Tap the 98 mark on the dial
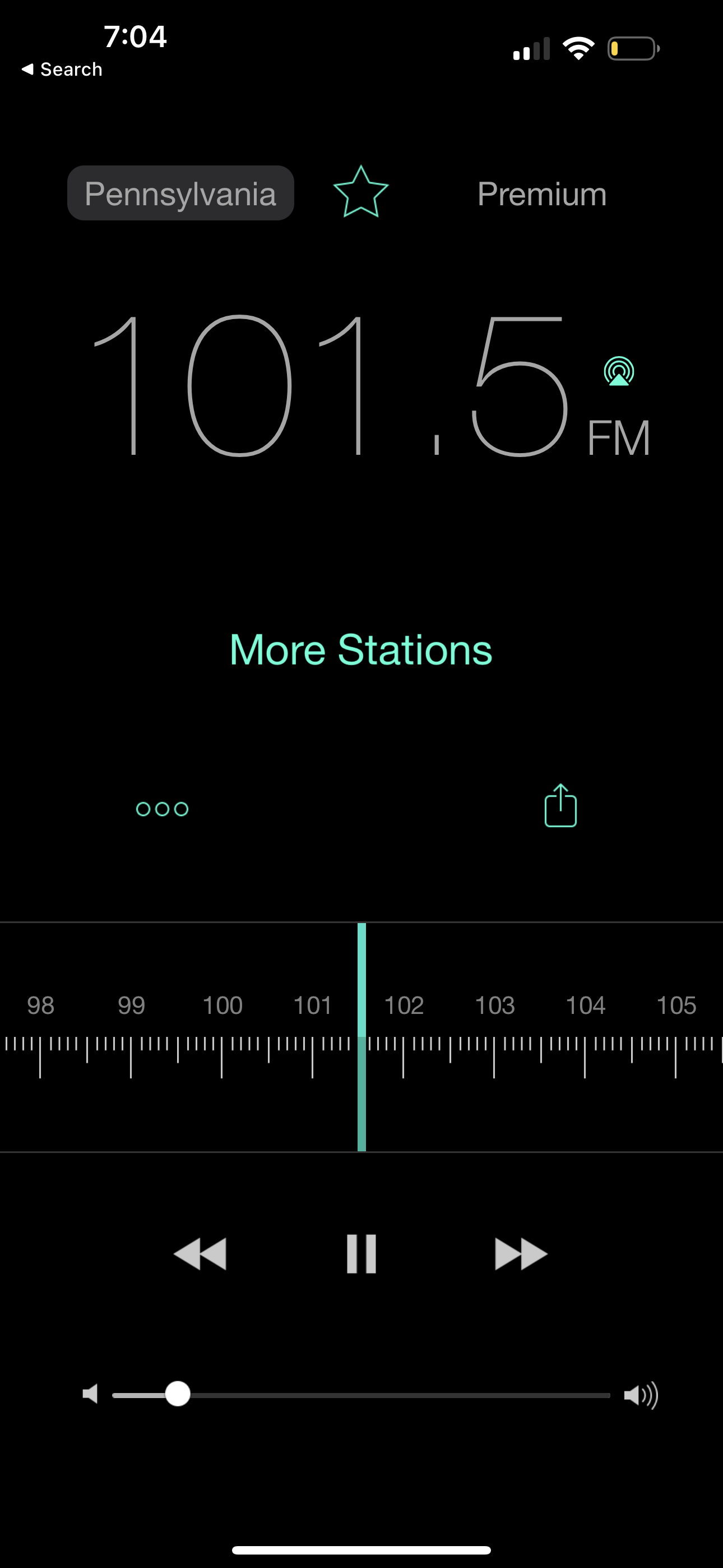 [x=40, y=1006]
